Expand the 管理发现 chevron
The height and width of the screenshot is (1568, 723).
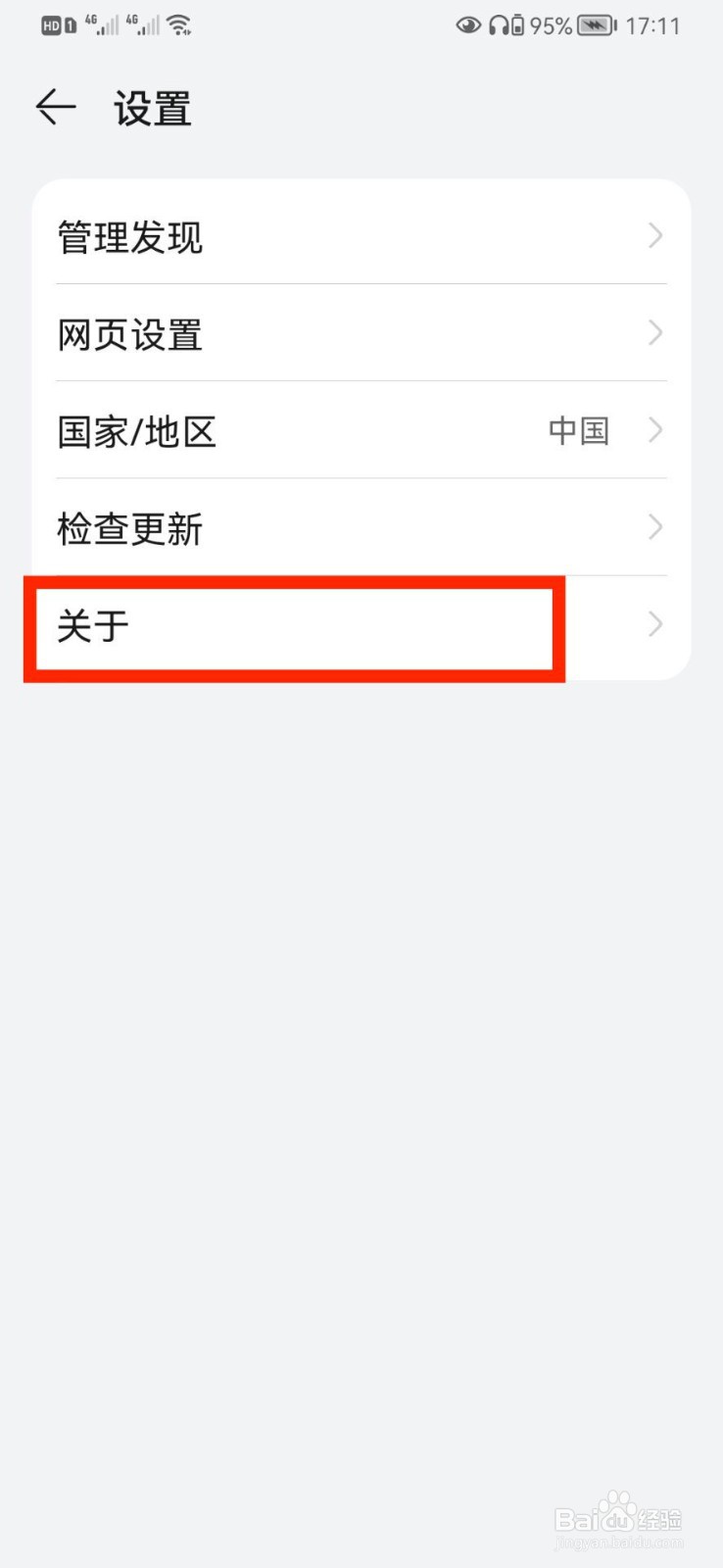(x=654, y=235)
